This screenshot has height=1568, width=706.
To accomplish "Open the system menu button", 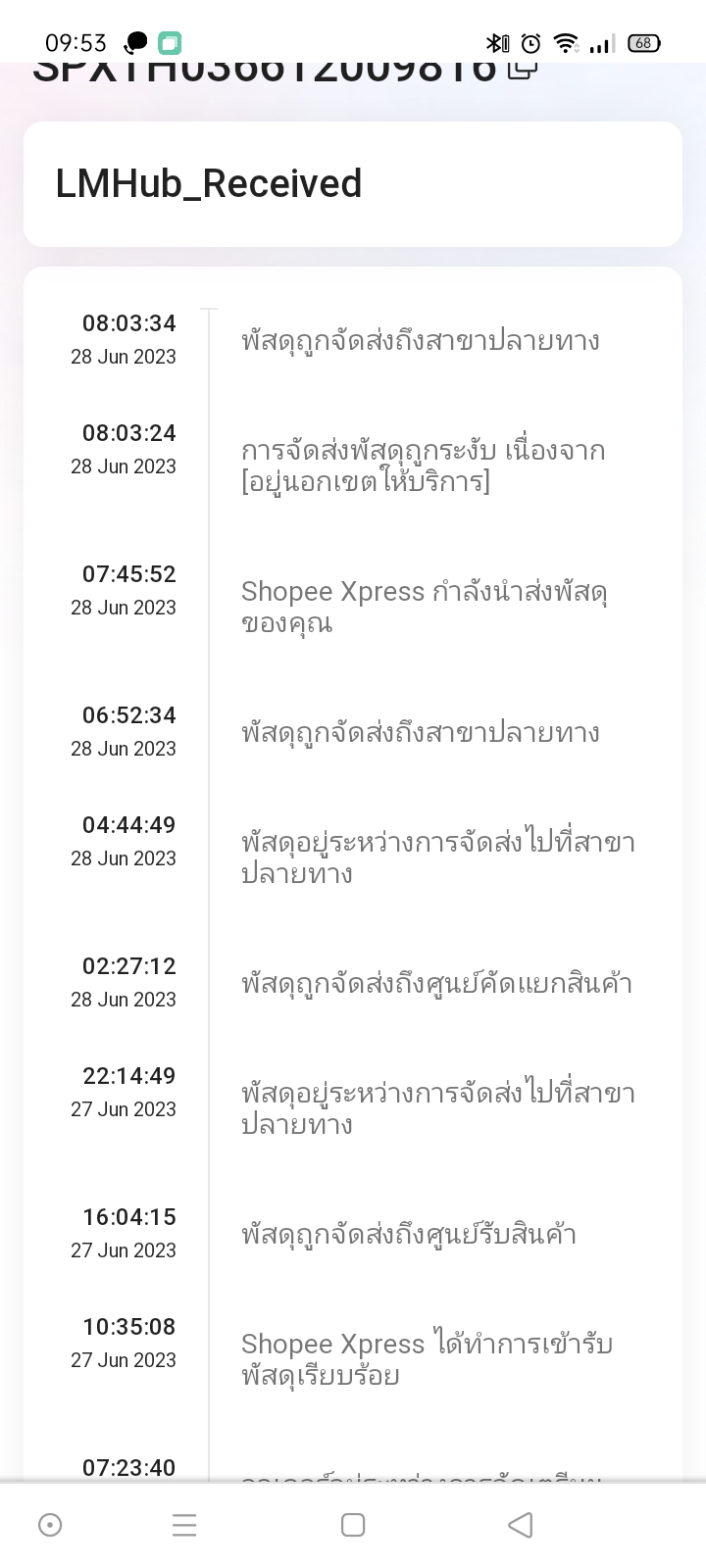I will pyautogui.click(x=184, y=1525).
